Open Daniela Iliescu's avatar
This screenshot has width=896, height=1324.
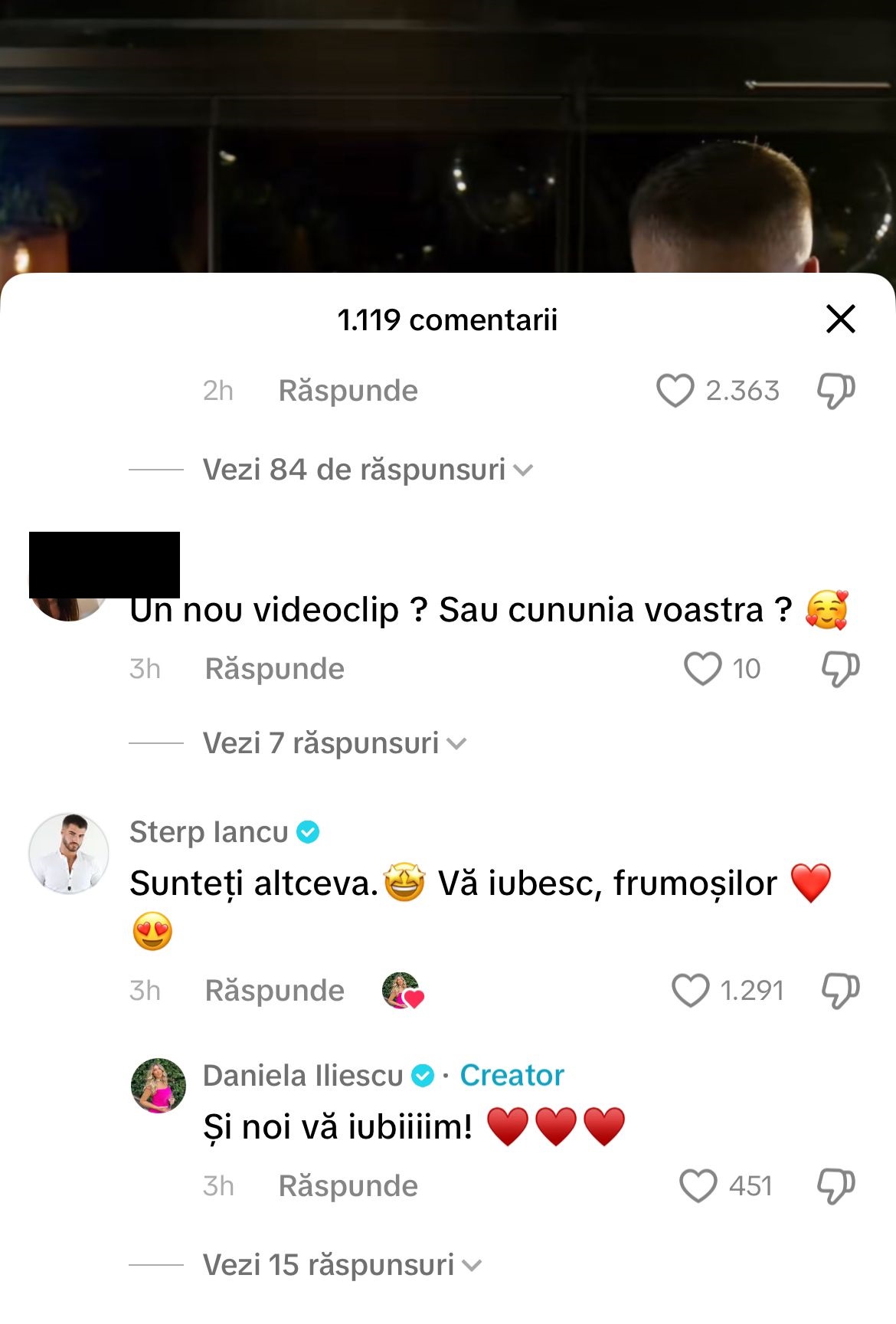click(x=159, y=1086)
